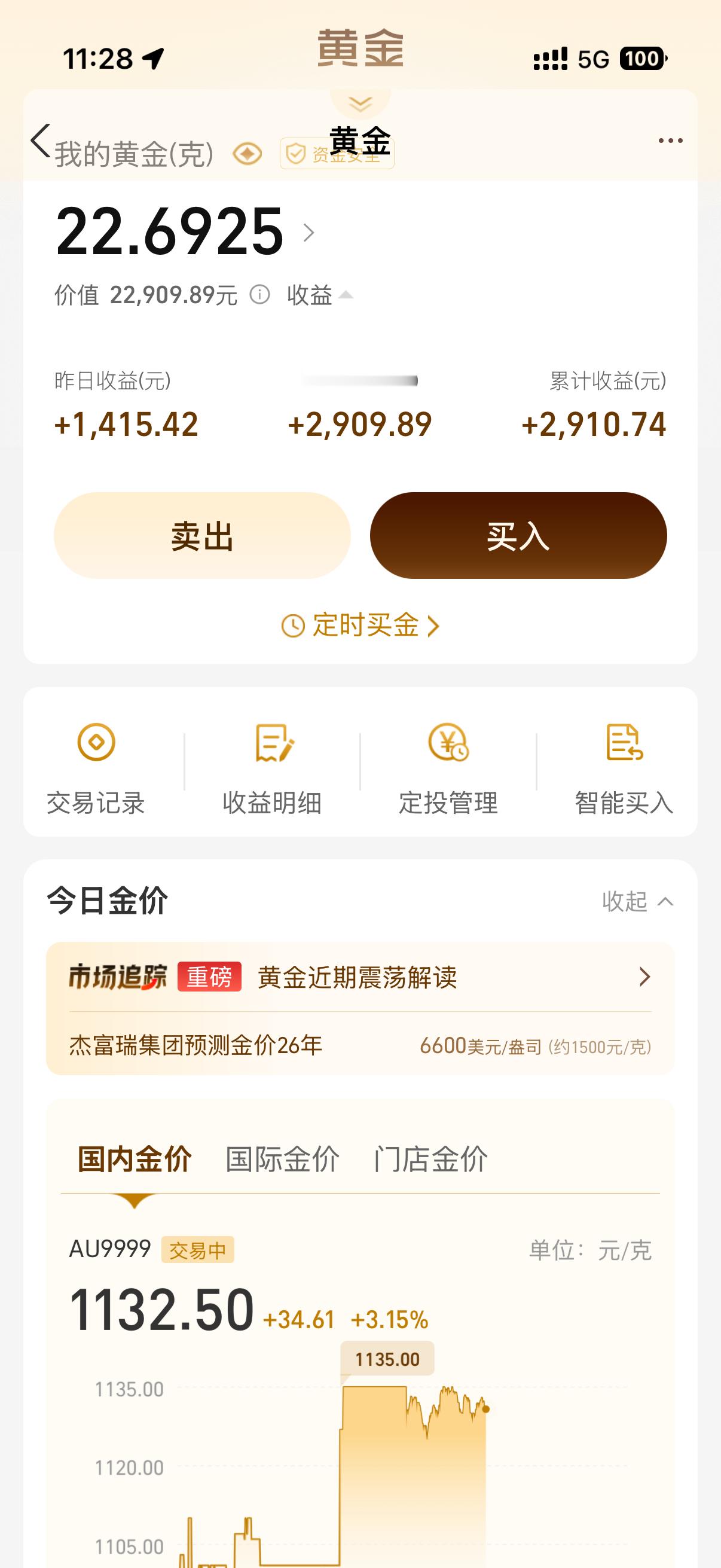Open the 定投管理 (auto-invest management) icon
721x1568 pixels.
click(448, 760)
